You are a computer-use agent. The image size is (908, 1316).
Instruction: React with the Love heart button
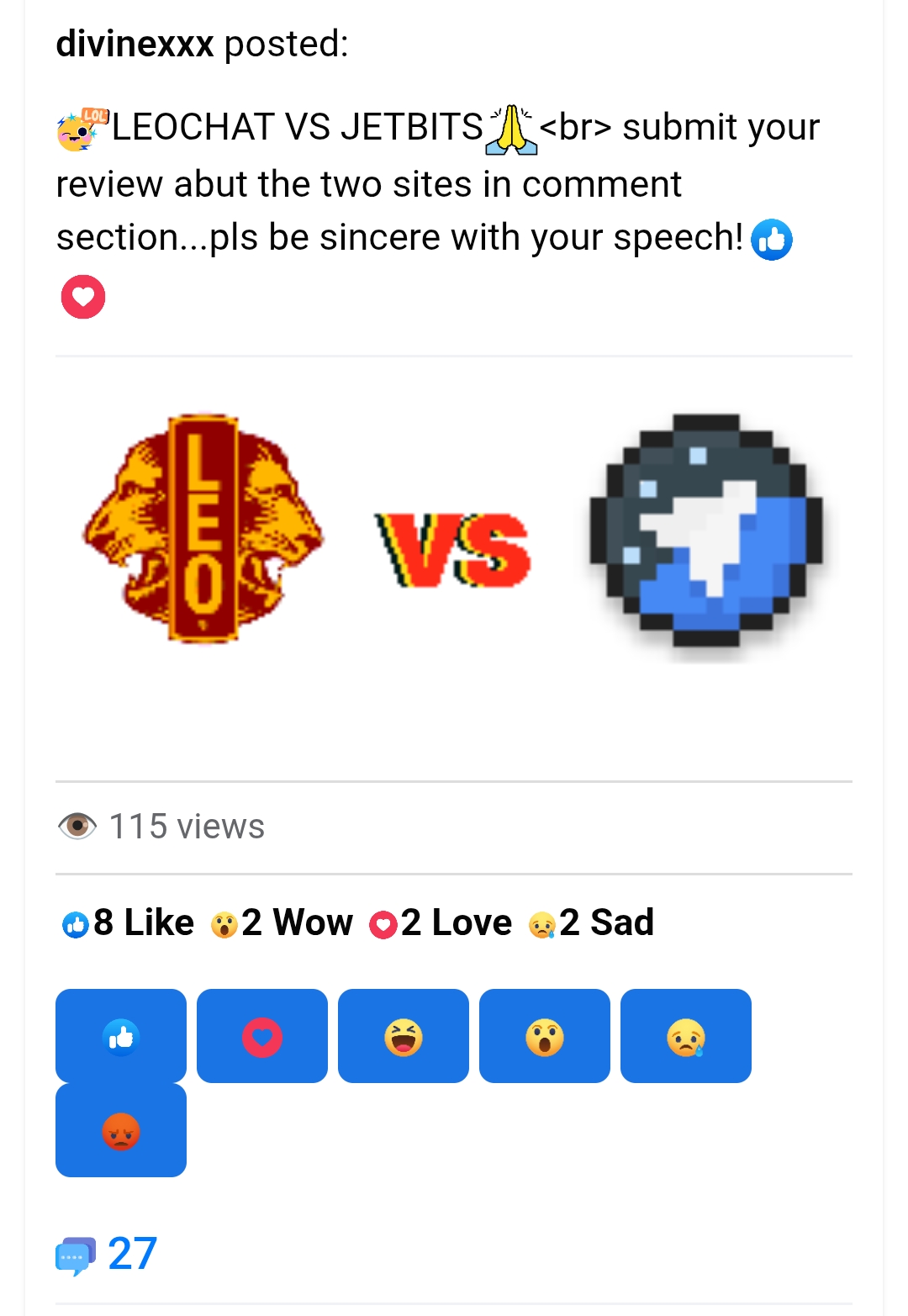[x=262, y=1036]
